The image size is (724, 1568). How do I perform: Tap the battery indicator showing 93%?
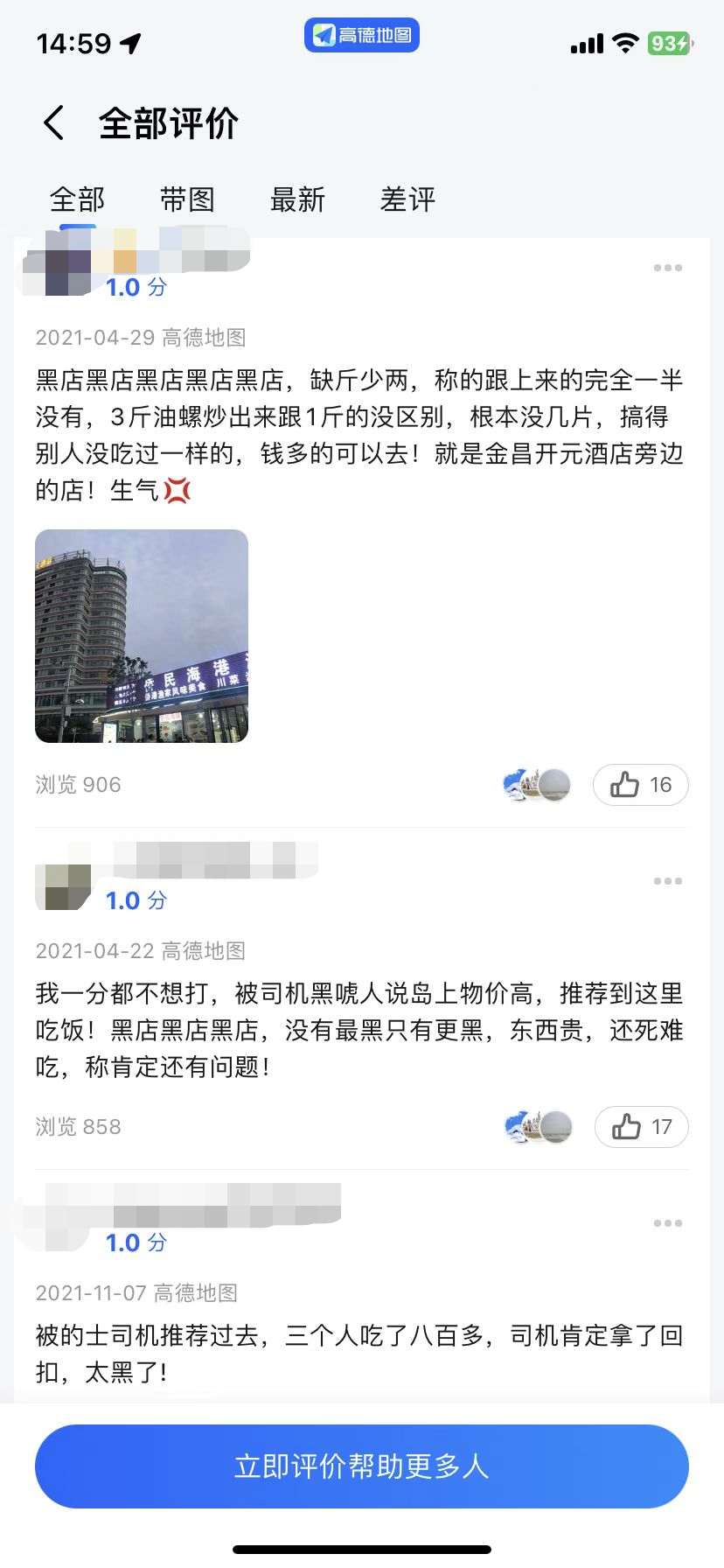click(x=669, y=41)
